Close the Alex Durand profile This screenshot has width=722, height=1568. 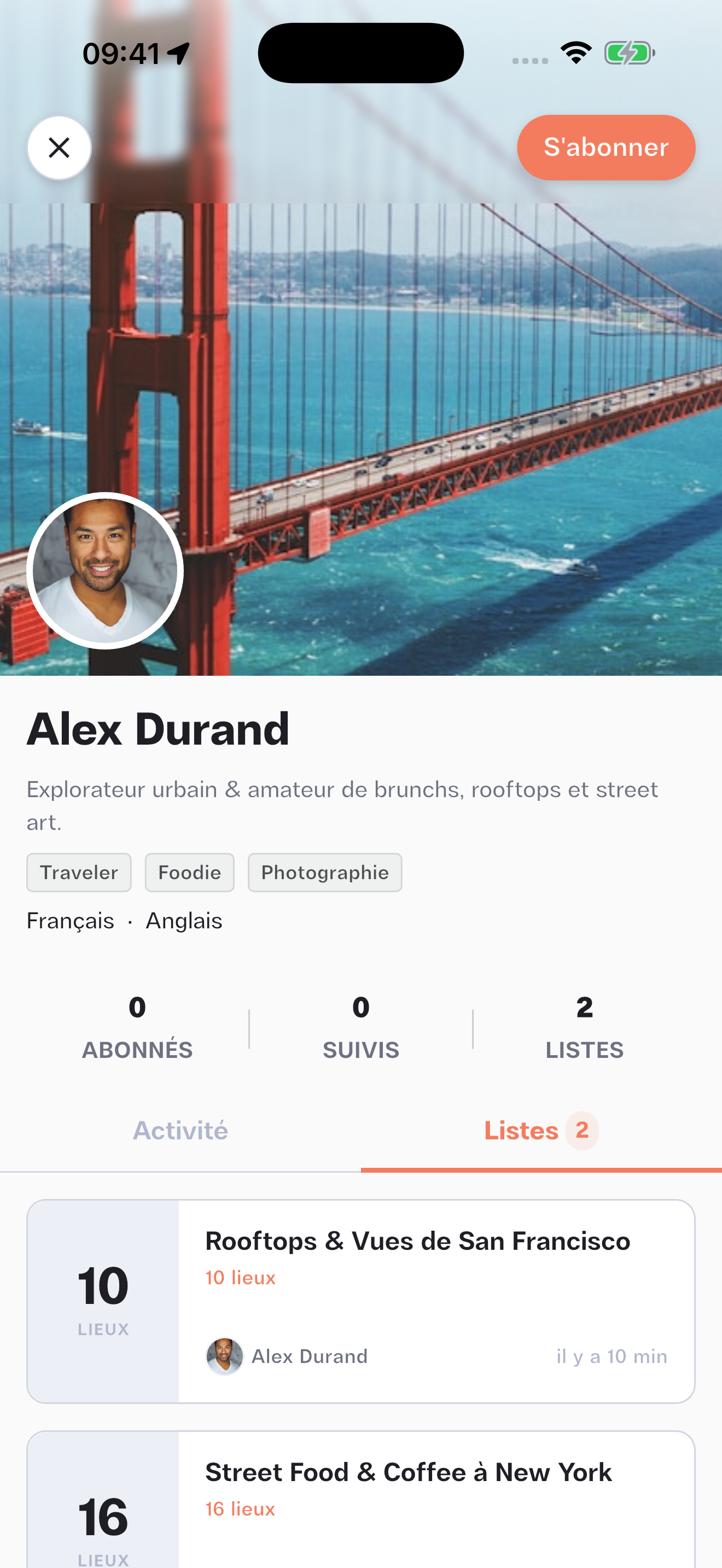pos(59,148)
